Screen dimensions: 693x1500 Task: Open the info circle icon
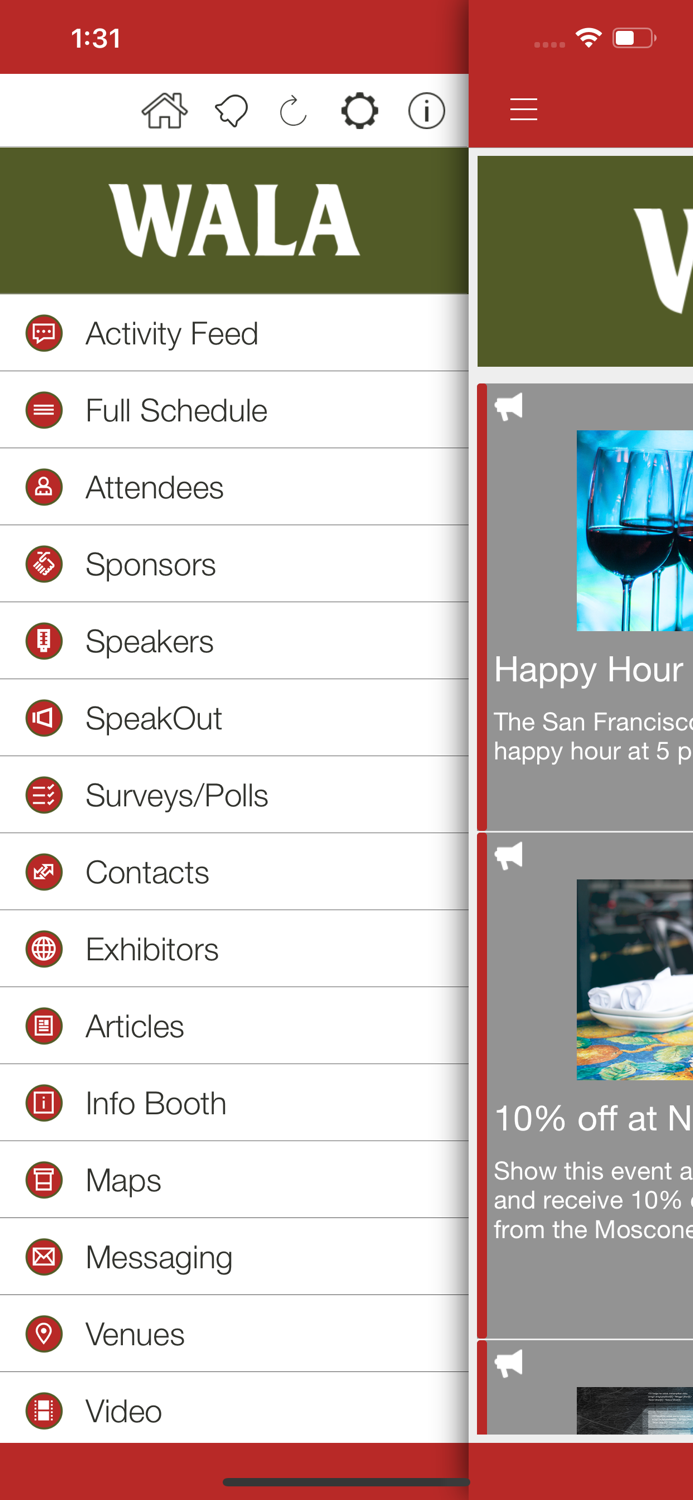[x=426, y=111]
